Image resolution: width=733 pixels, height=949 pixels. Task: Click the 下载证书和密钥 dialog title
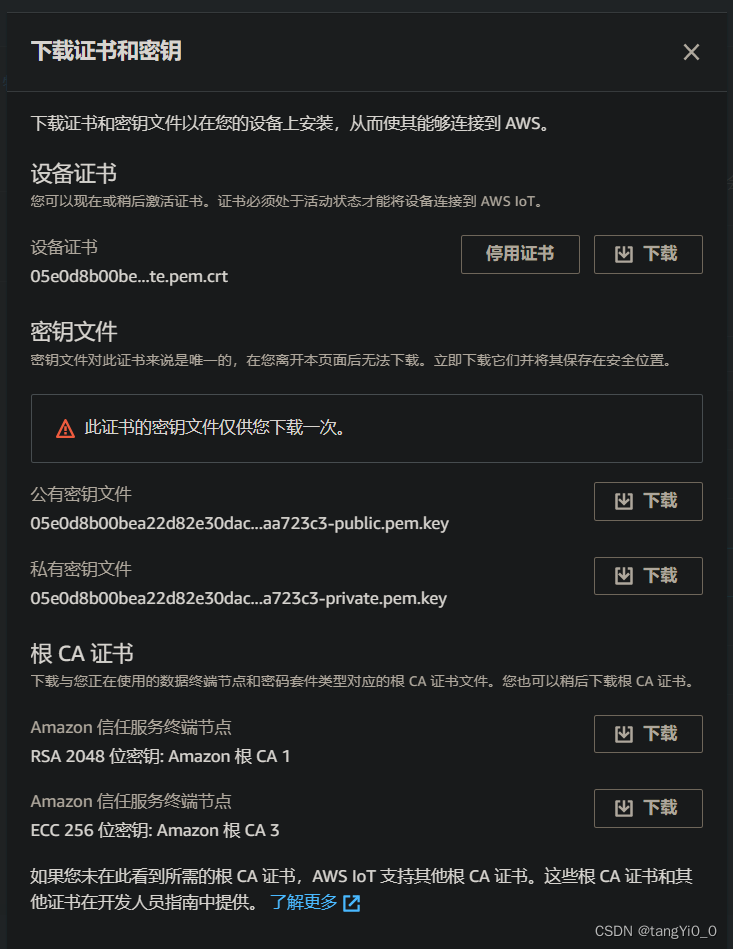click(x=106, y=51)
